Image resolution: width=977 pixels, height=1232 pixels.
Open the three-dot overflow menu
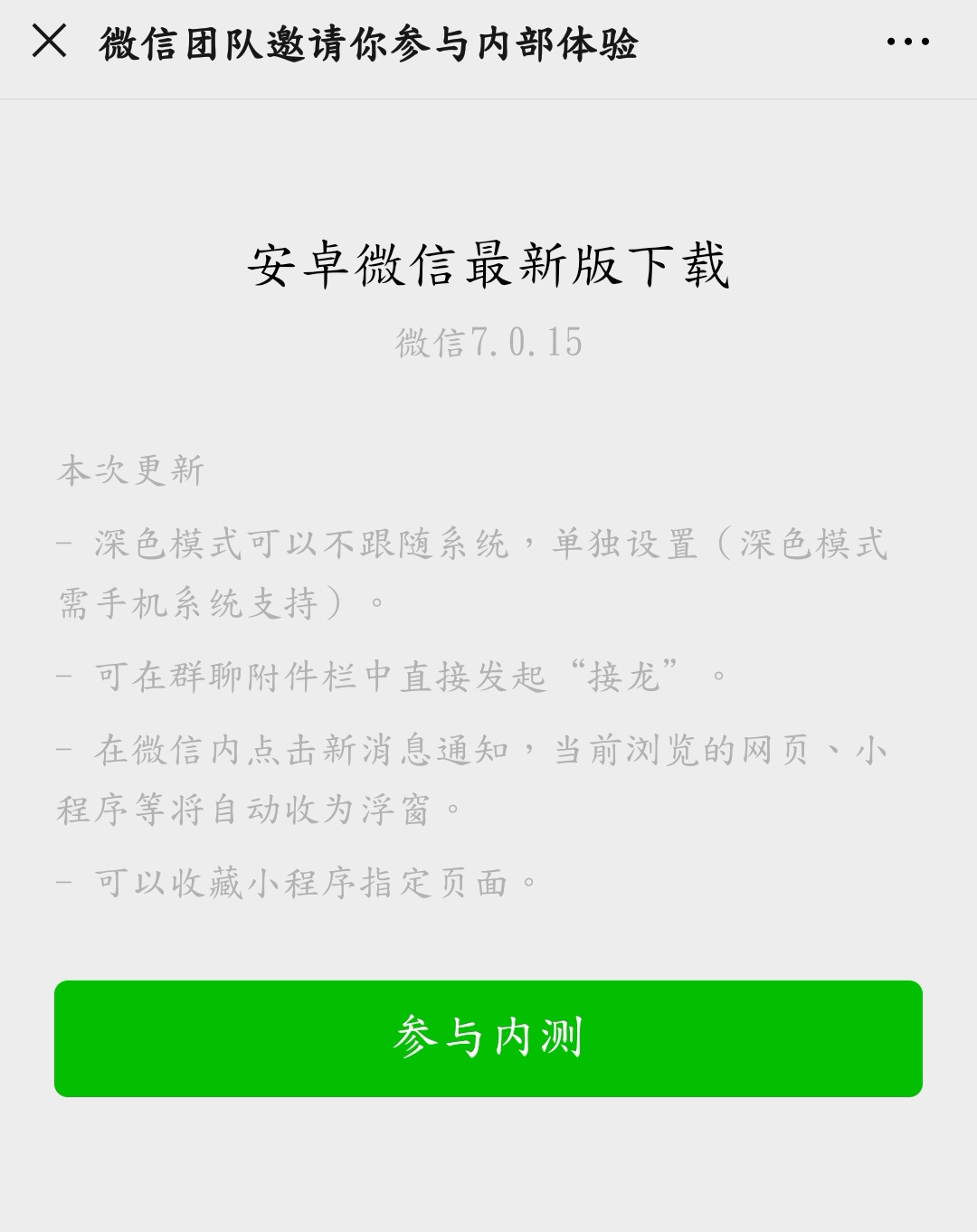907,42
